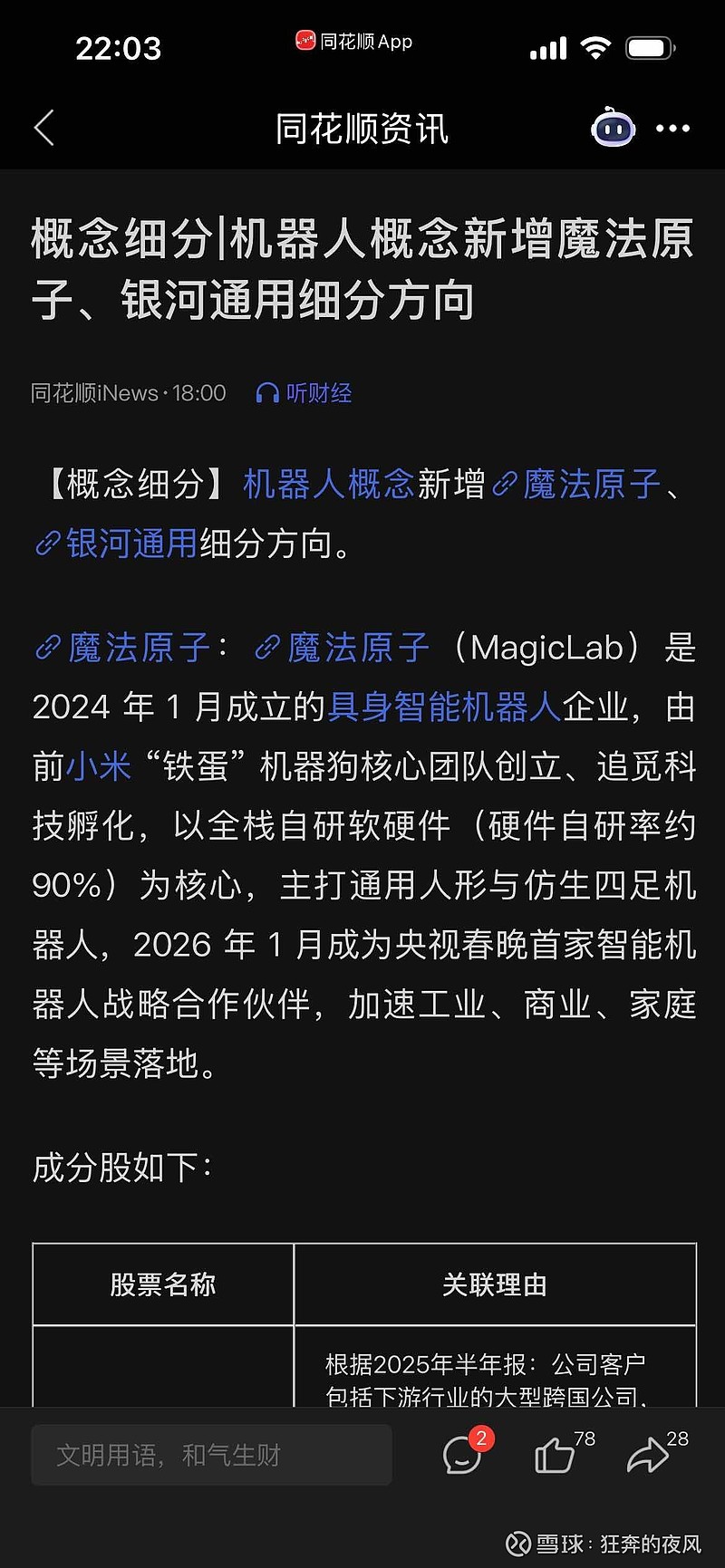Select the 关联理由 table header cell
This screenshot has width=725, height=1568.
click(x=494, y=1284)
